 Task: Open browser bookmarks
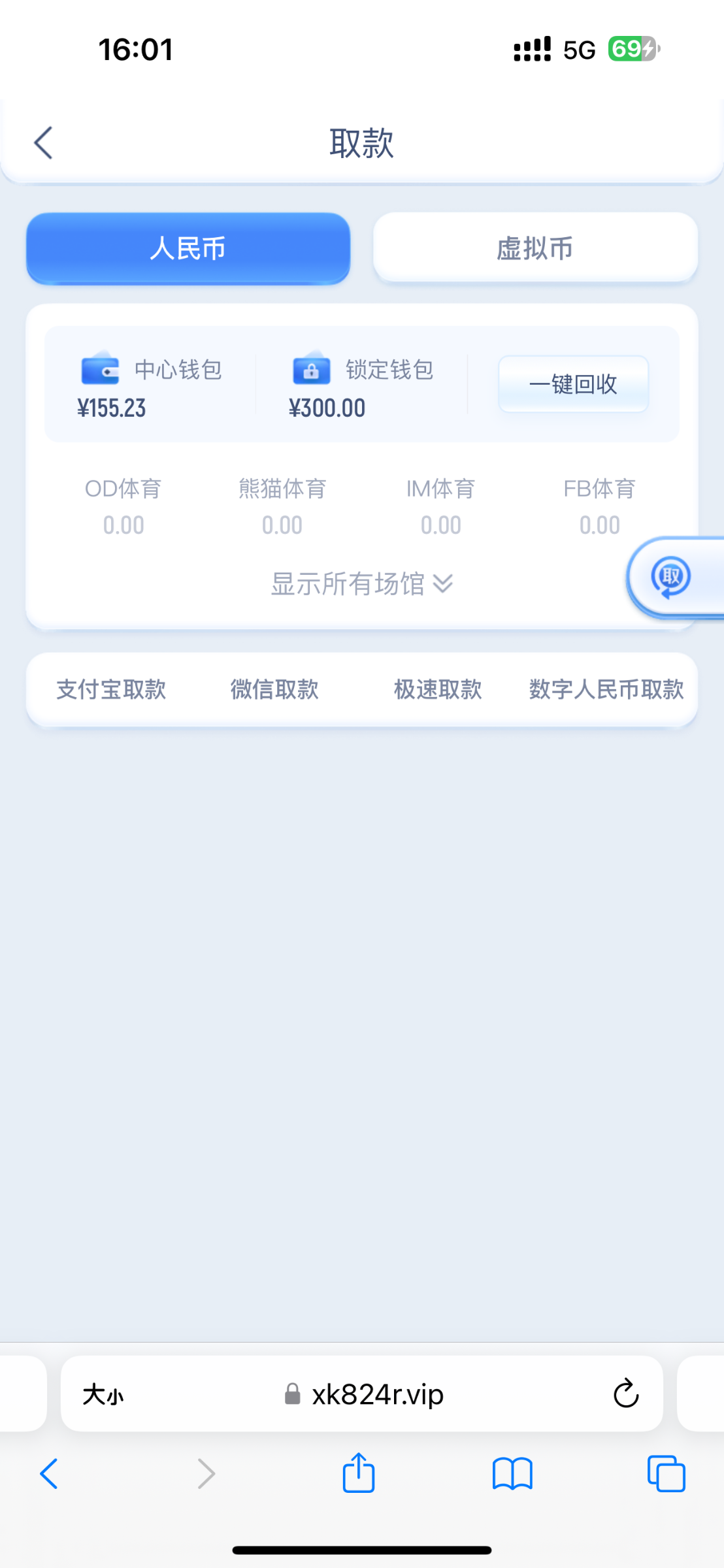tap(512, 1475)
